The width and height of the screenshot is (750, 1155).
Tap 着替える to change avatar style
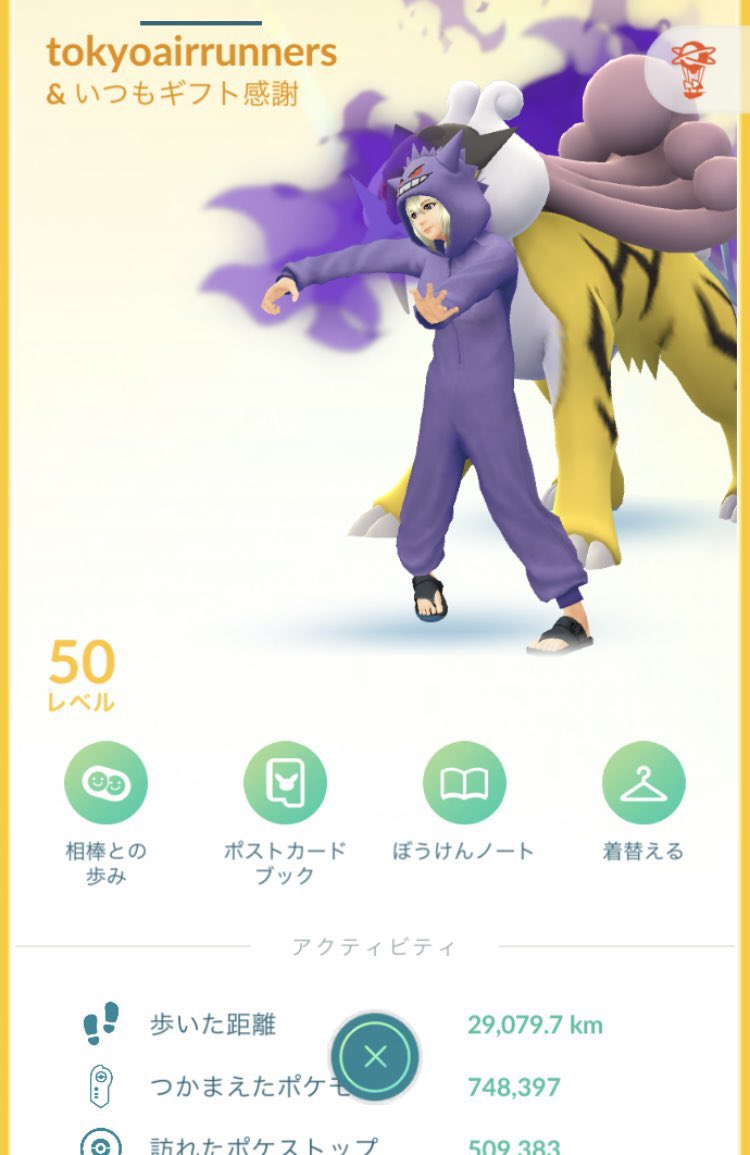[x=643, y=783]
